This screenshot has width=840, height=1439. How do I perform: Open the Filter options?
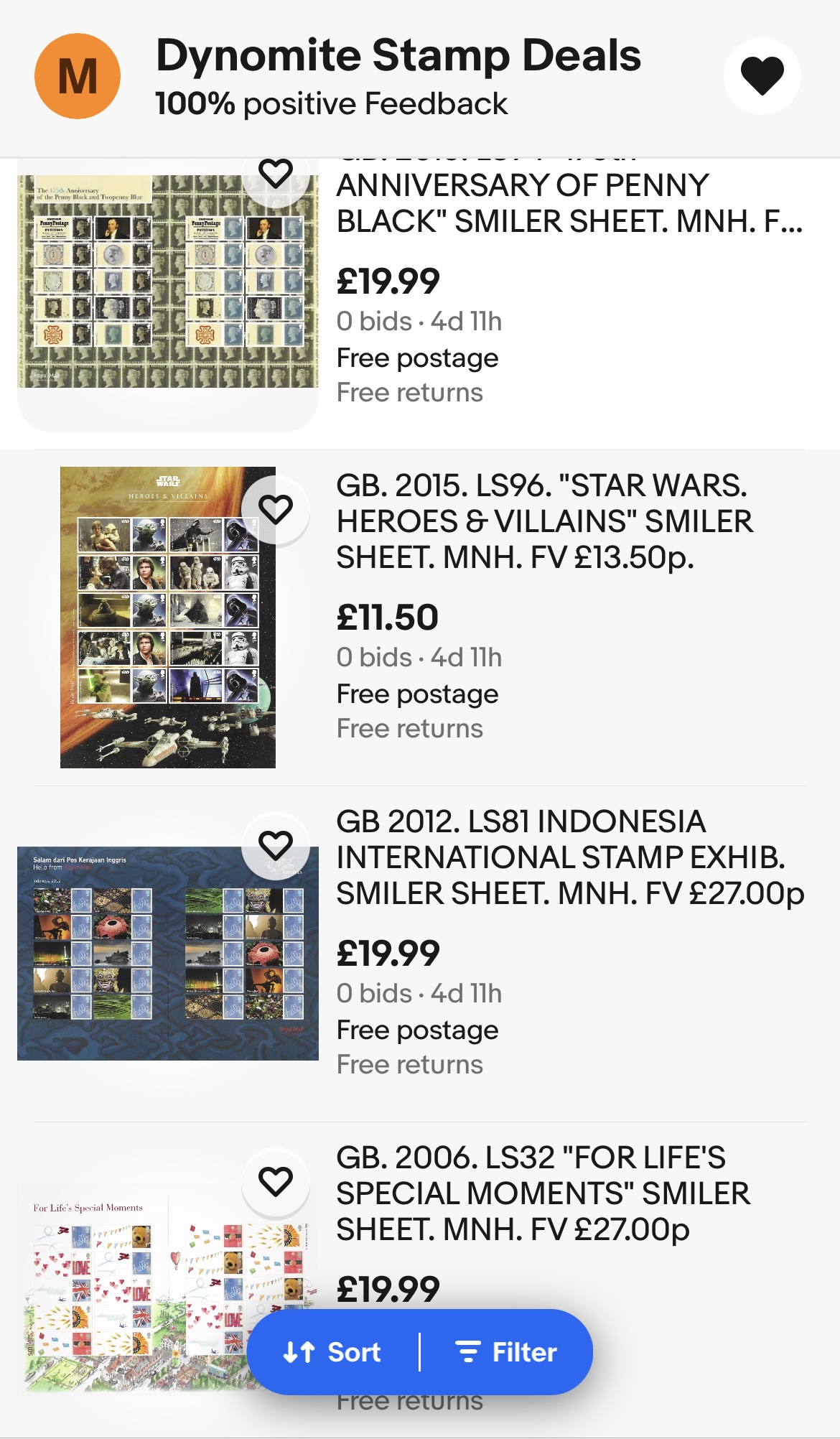[x=507, y=1352]
